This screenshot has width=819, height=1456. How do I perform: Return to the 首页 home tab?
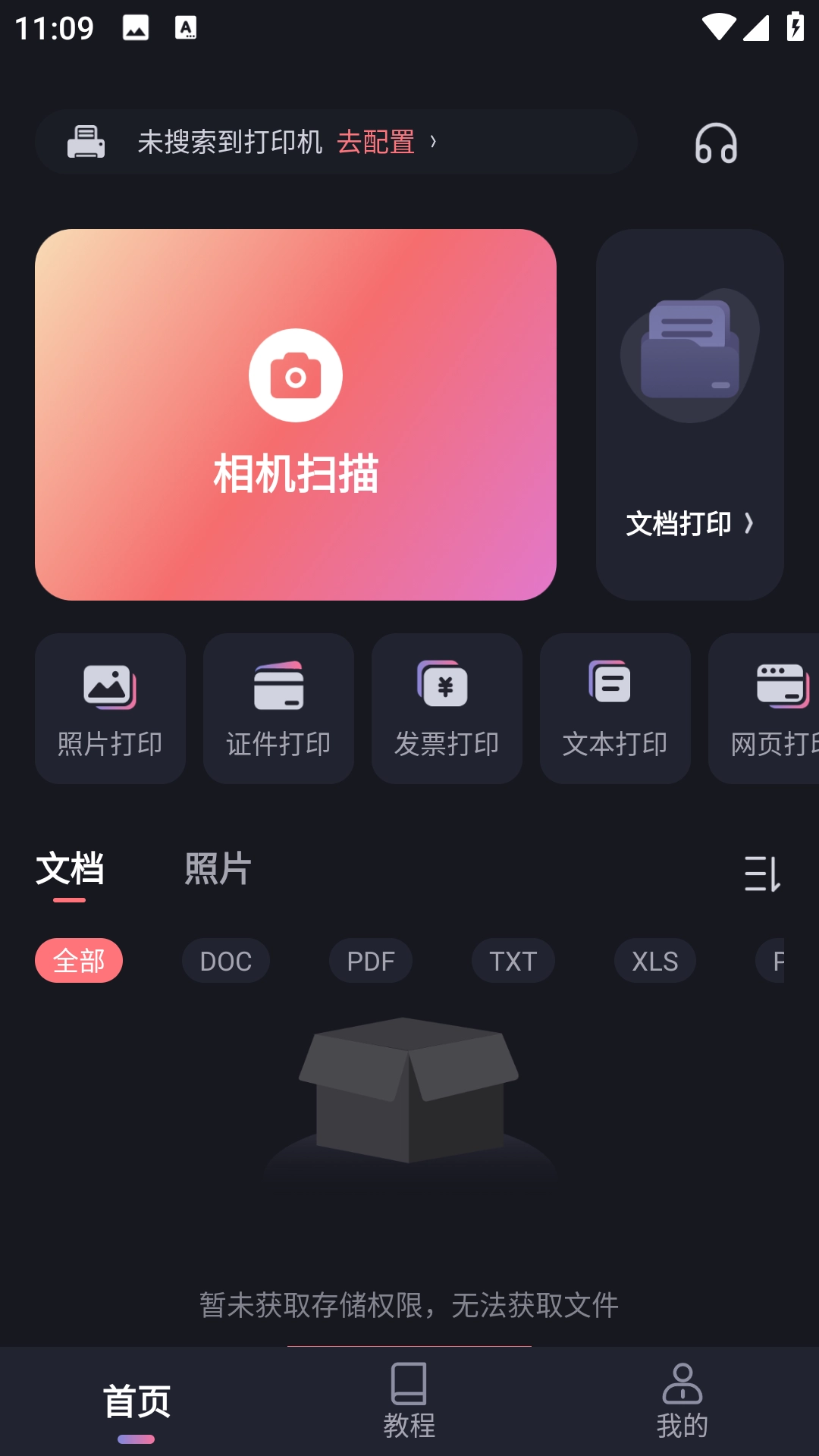click(x=136, y=1401)
